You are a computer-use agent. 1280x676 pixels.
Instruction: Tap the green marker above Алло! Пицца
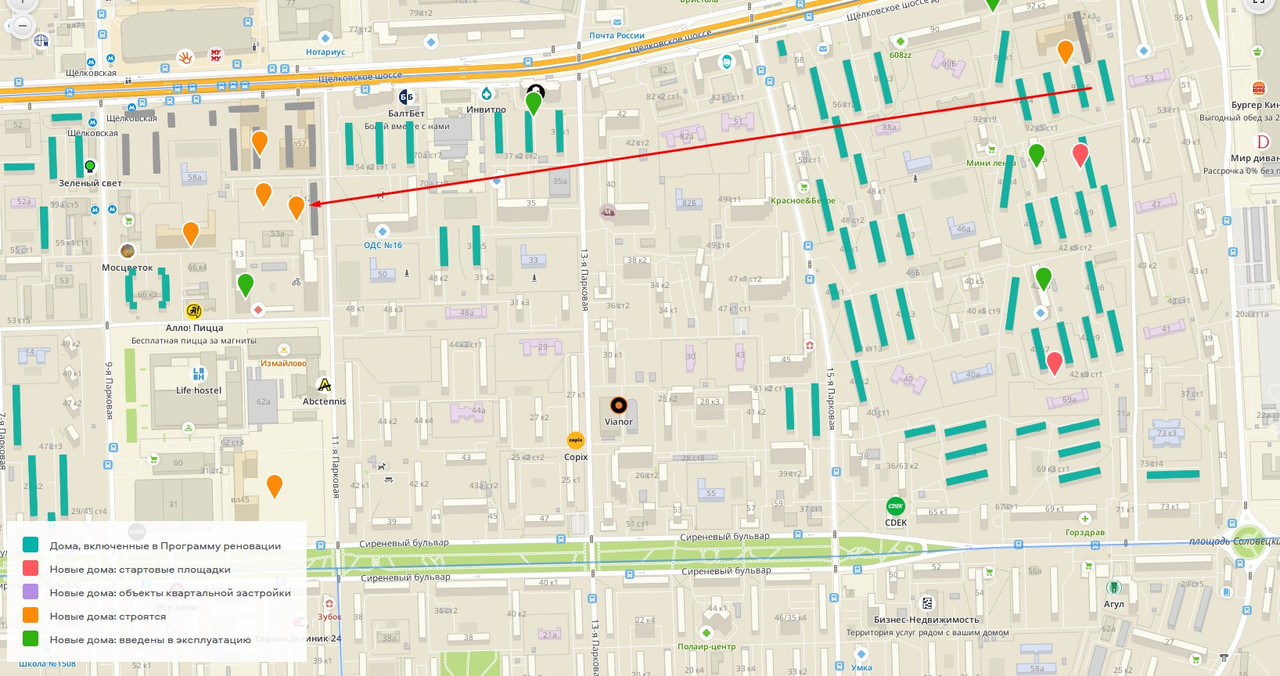[x=245, y=284]
